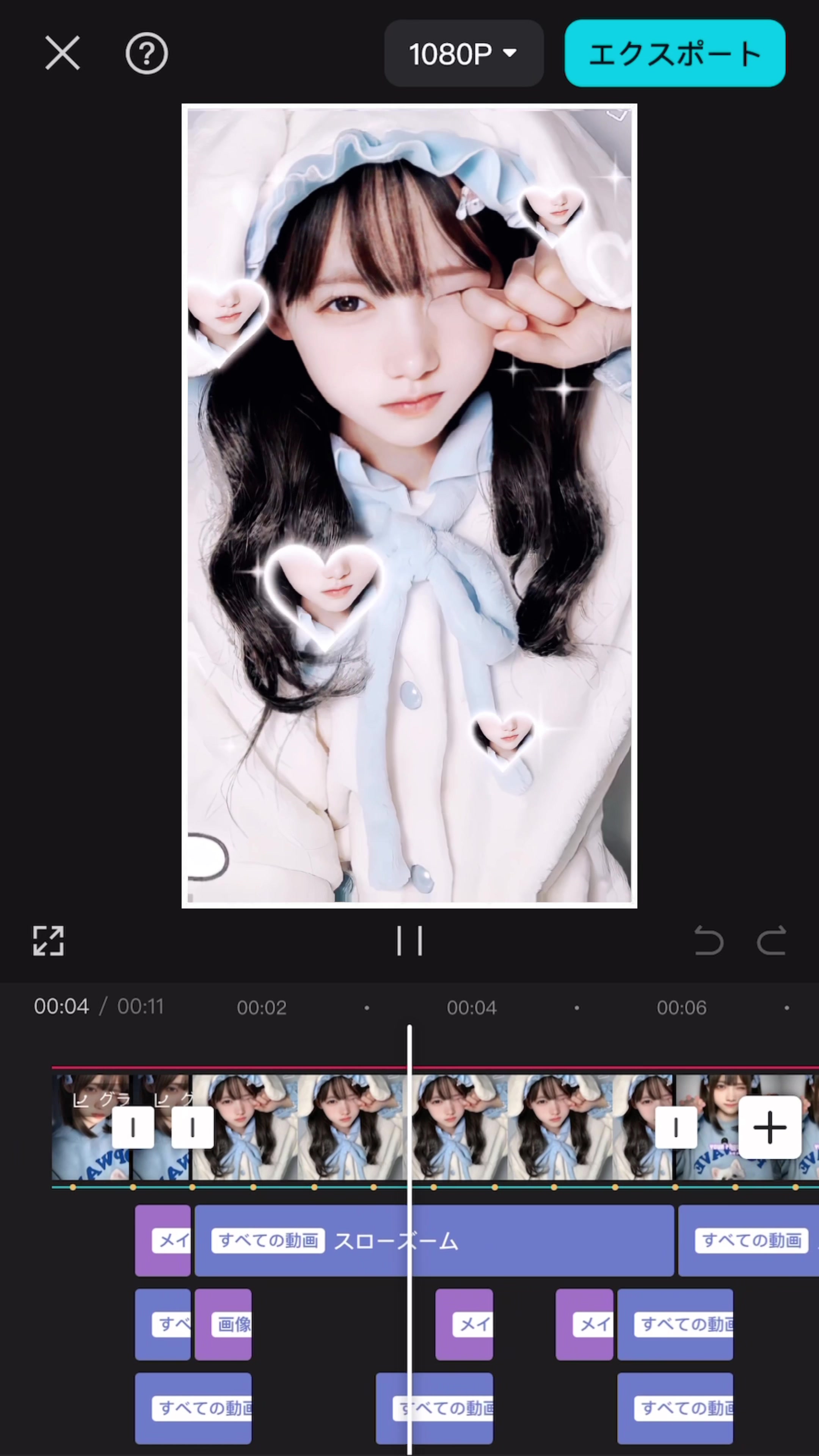Open the 1080P resolution dropdown

click(x=463, y=53)
